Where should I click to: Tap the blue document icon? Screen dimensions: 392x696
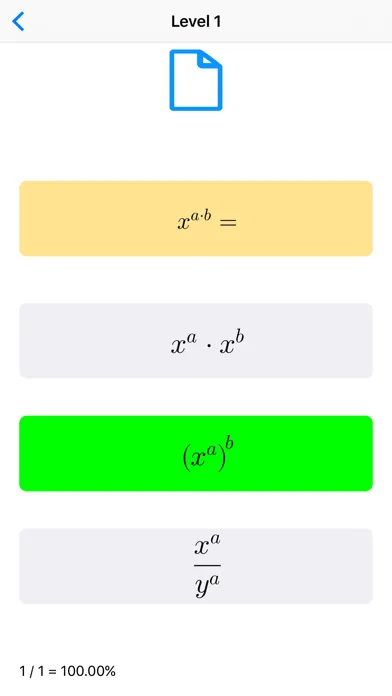tap(196, 80)
